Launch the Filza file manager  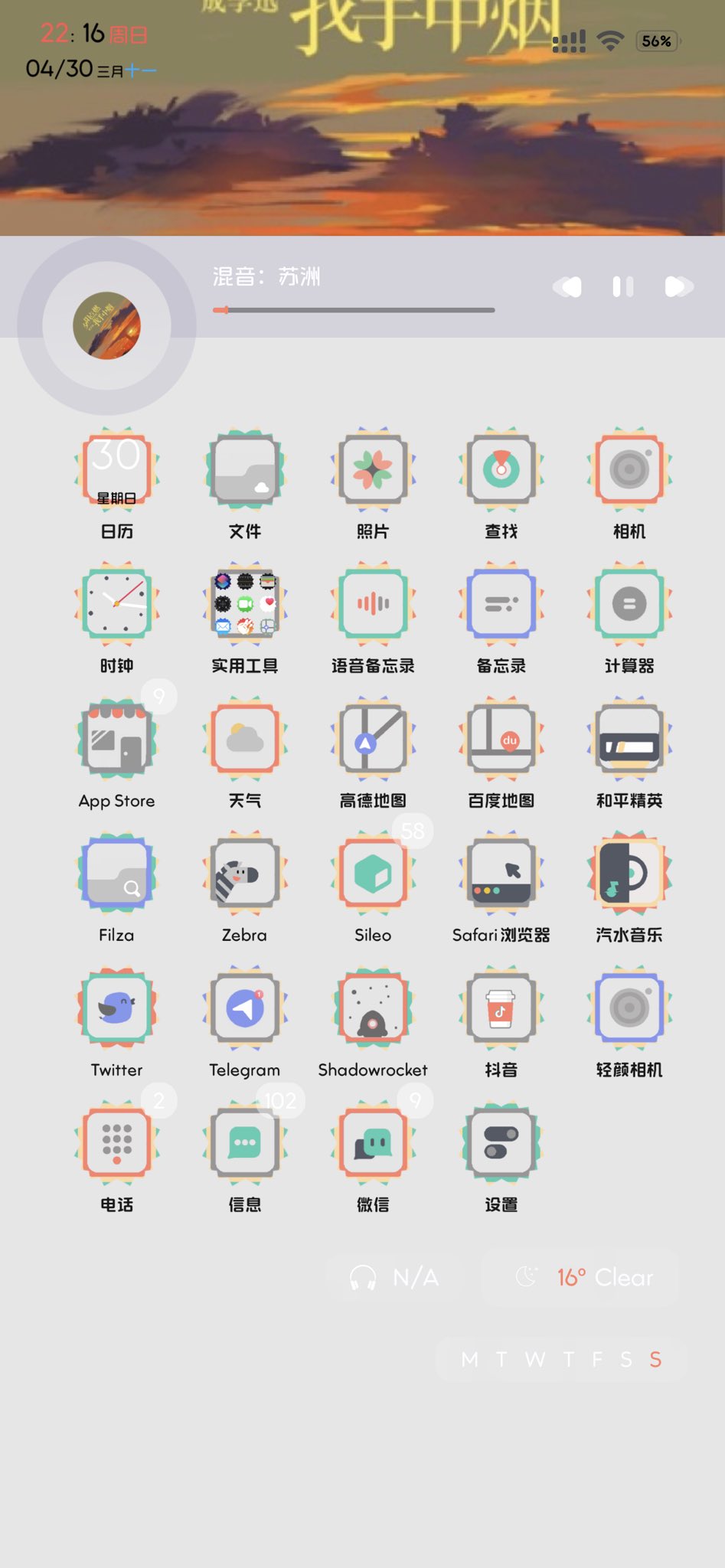117,874
